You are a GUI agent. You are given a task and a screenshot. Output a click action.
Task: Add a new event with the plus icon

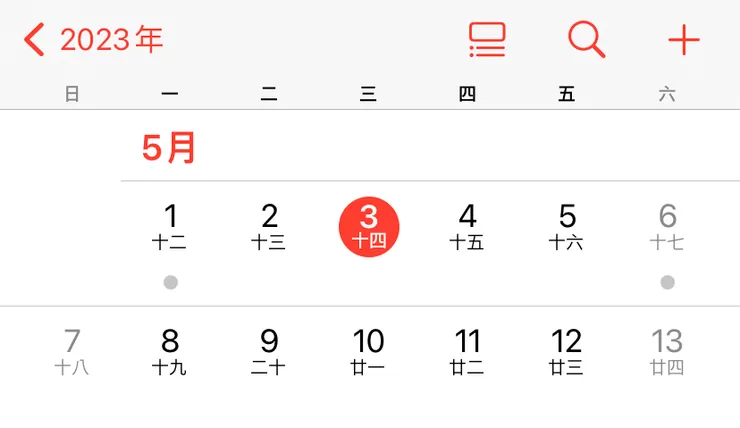(x=684, y=40)
